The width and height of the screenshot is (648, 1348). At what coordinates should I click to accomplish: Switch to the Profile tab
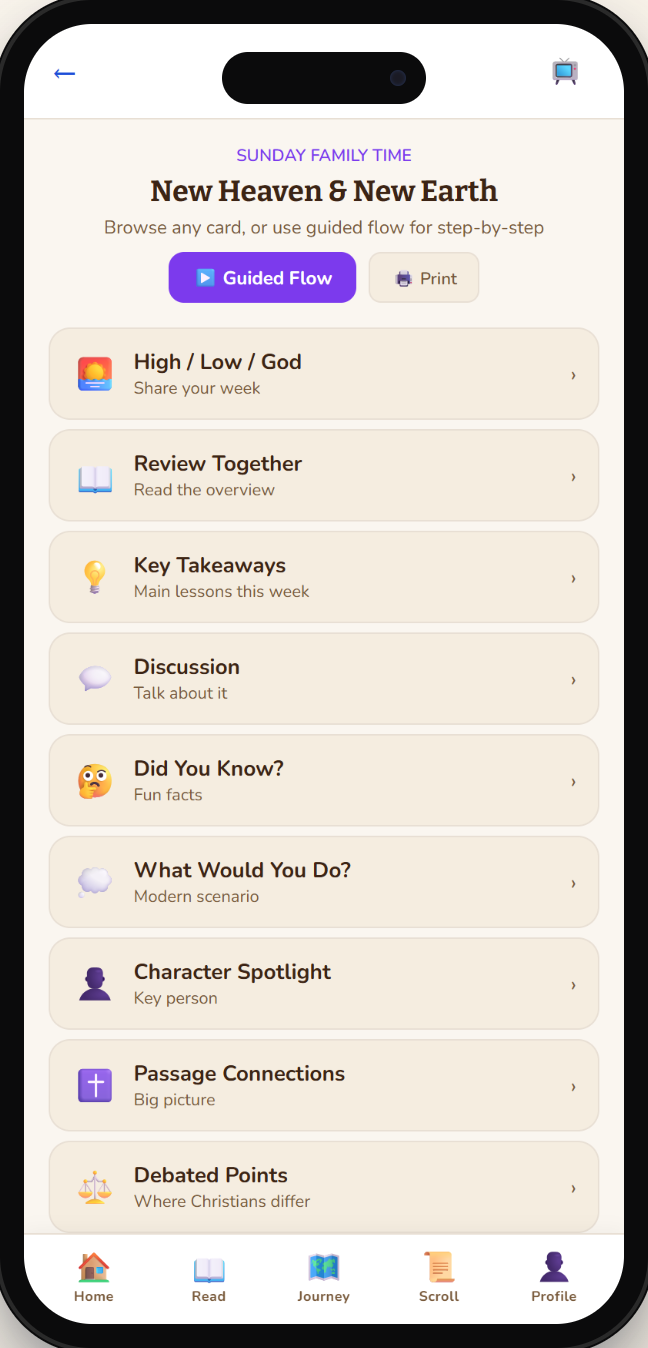pos(554,1278)
